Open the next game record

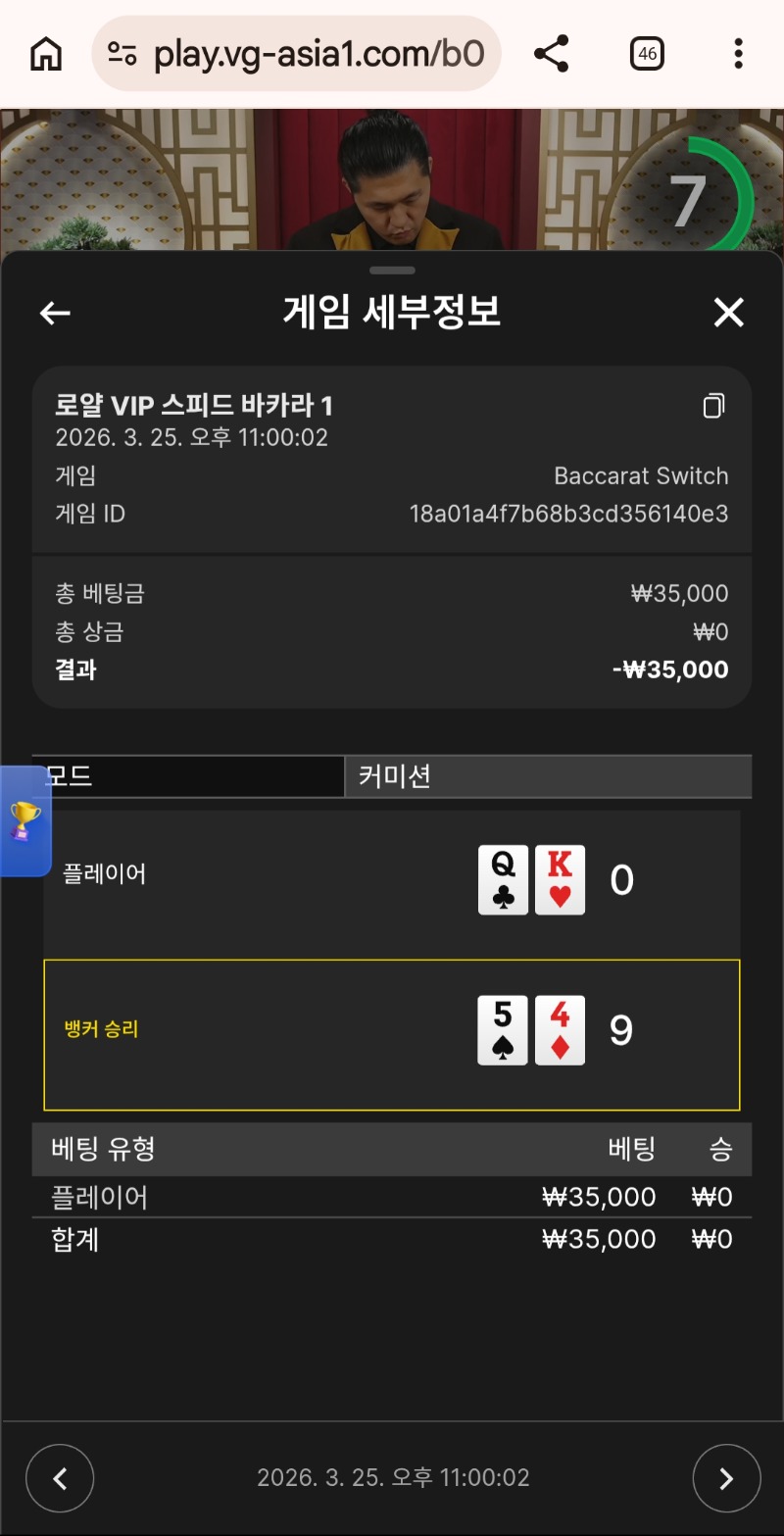tap(726, 1478)
